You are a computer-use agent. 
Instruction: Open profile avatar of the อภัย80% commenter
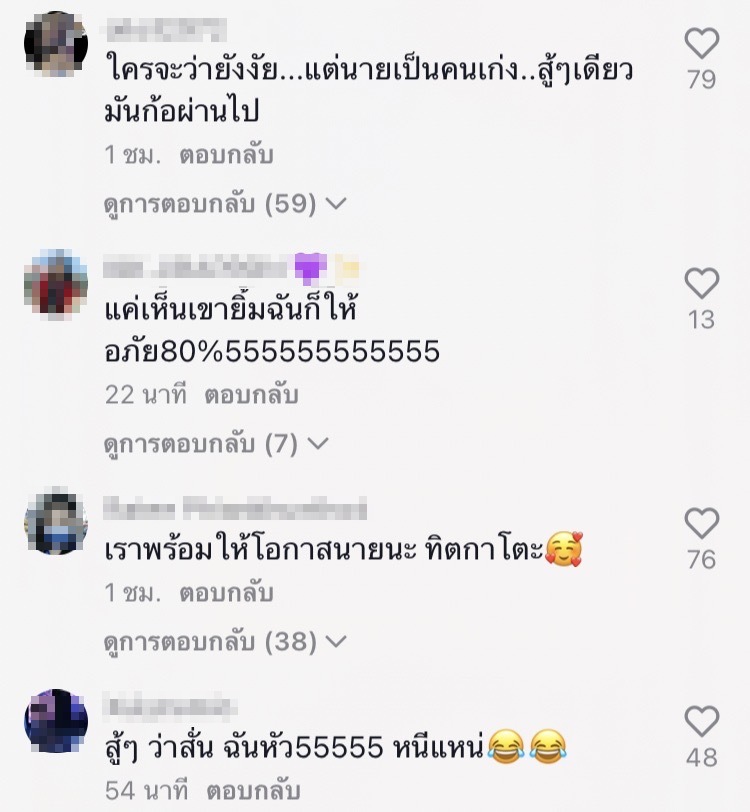click(x=56, y=282)
